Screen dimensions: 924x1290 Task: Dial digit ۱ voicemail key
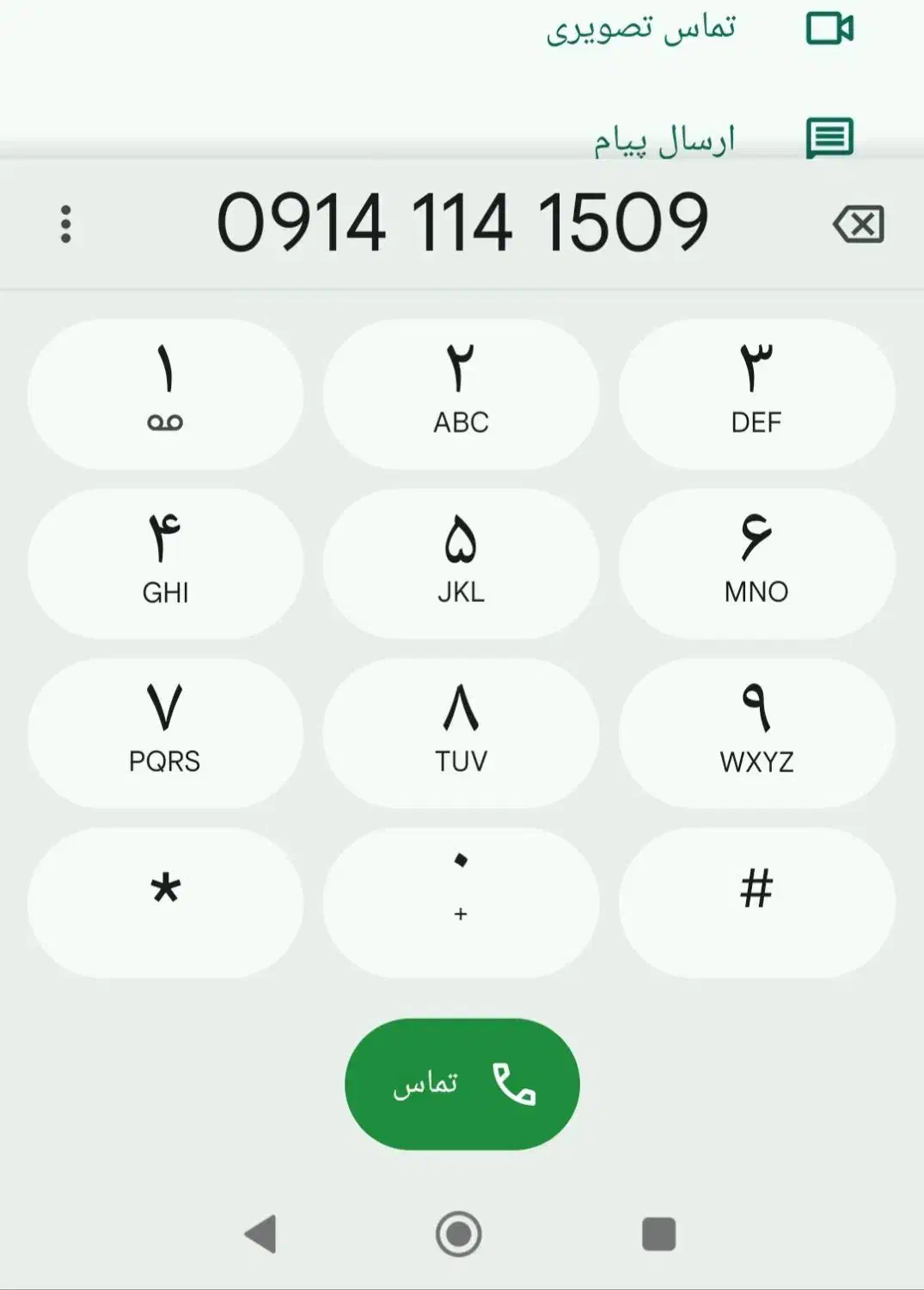click(165, 394)
